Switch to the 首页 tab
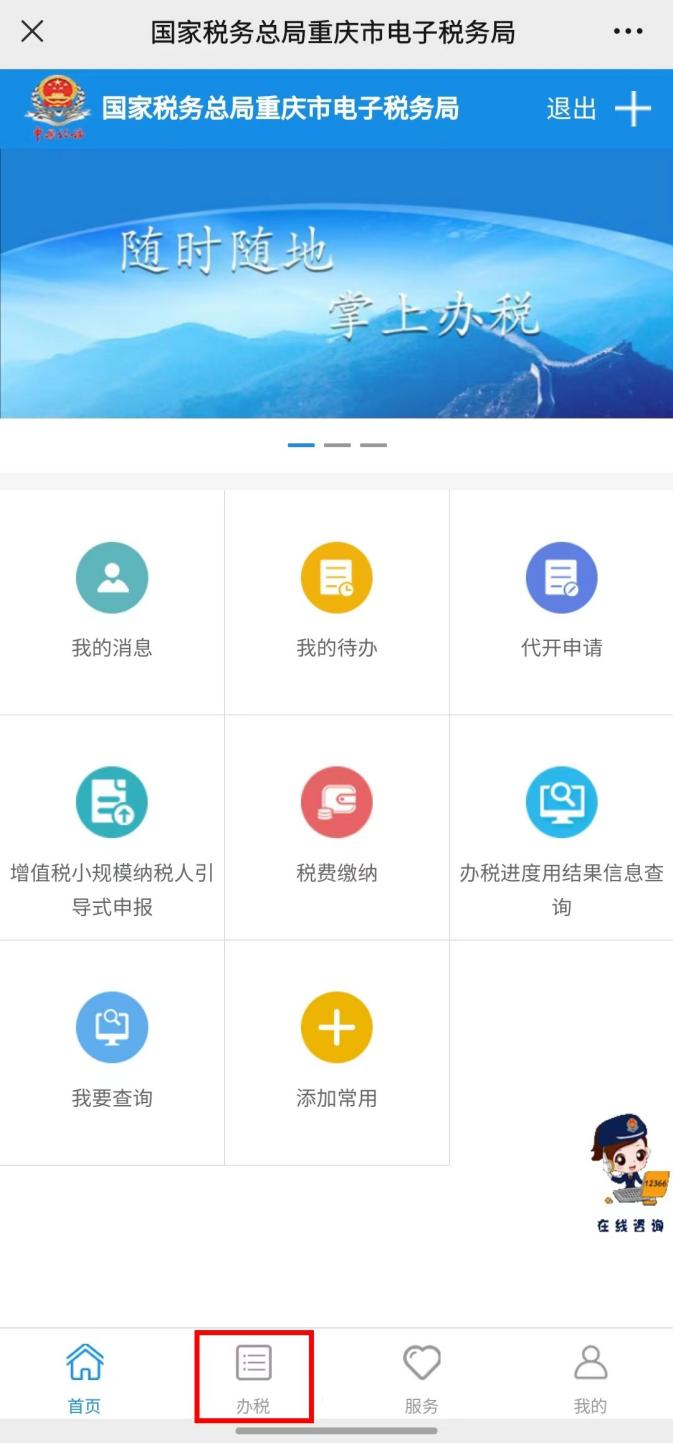The width and height of the screenshot is (673, 1443). tap(84, 1376)
